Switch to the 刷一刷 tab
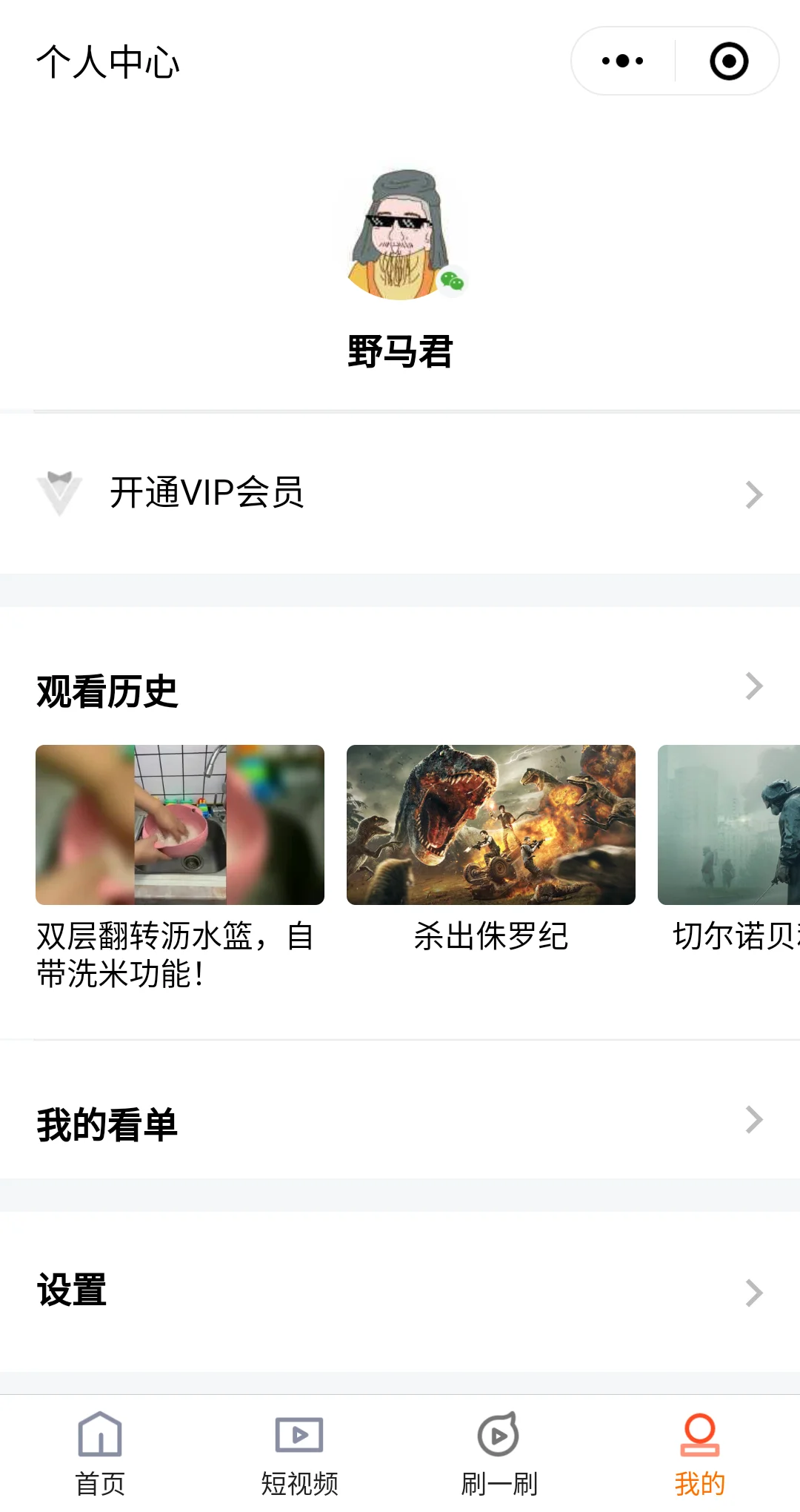800x1512 pixels. pos(499,1453)
